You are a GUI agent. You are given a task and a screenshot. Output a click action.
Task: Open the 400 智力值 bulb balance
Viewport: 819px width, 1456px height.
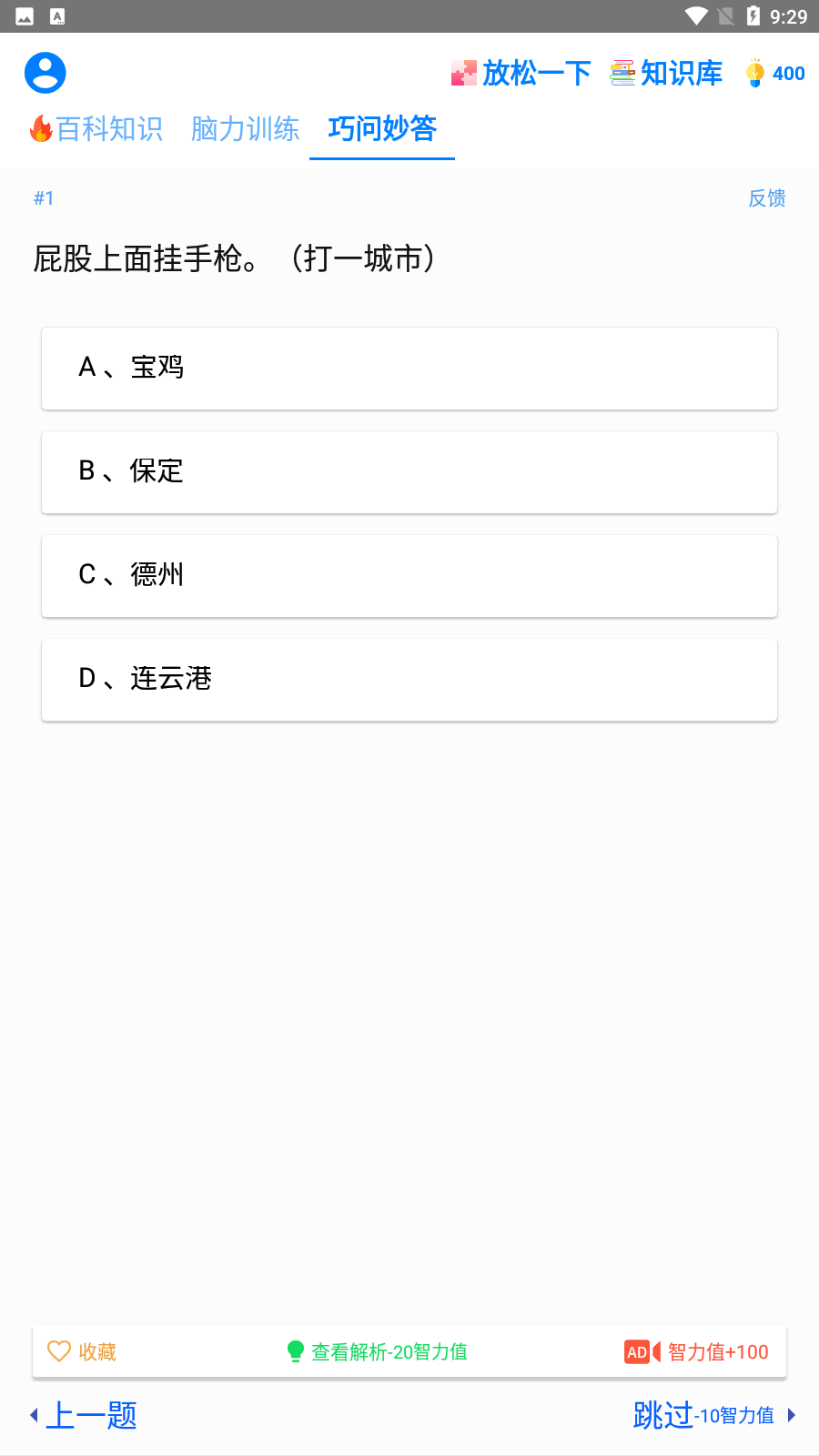[x=775, y=73]
